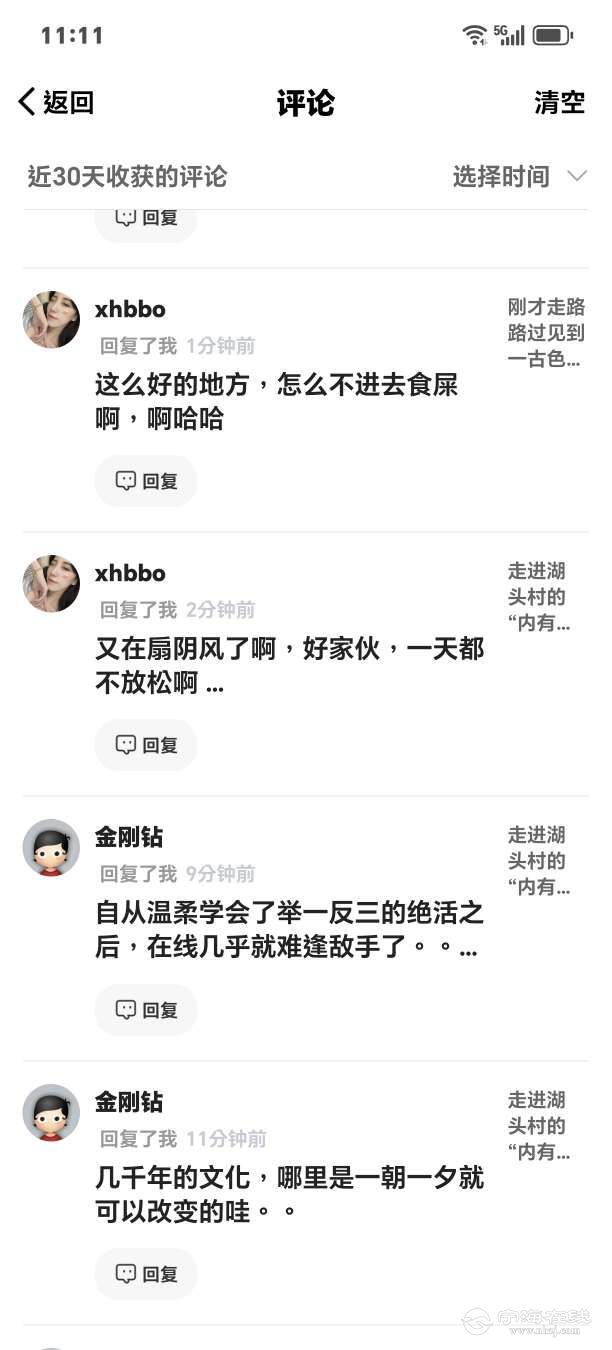Reply to xhbbo's 这么好的地方 comment
This screenshot has width=612, height=1350.
(146, 481)
